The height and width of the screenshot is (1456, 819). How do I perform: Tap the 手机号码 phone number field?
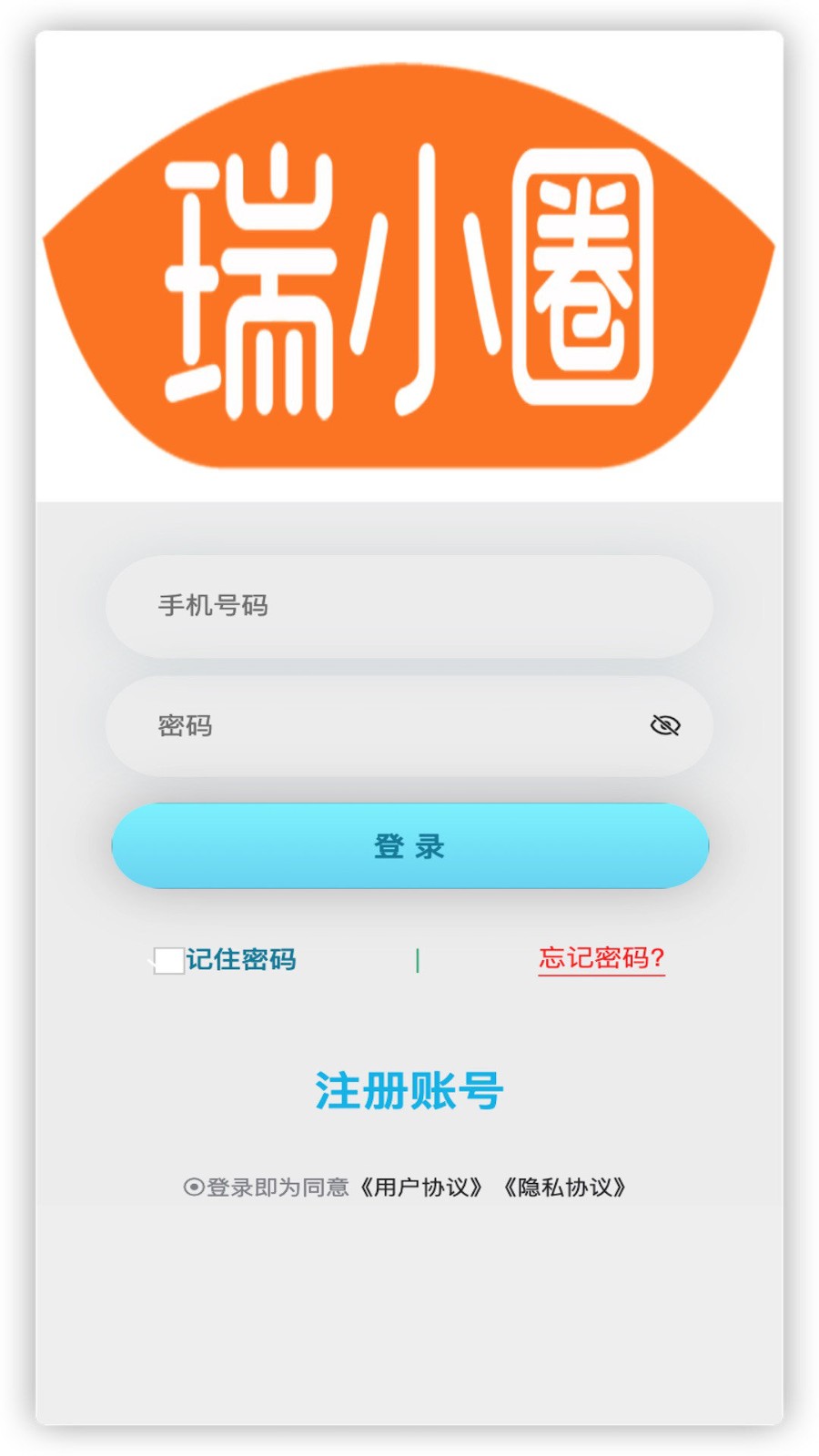click(409, 606)
